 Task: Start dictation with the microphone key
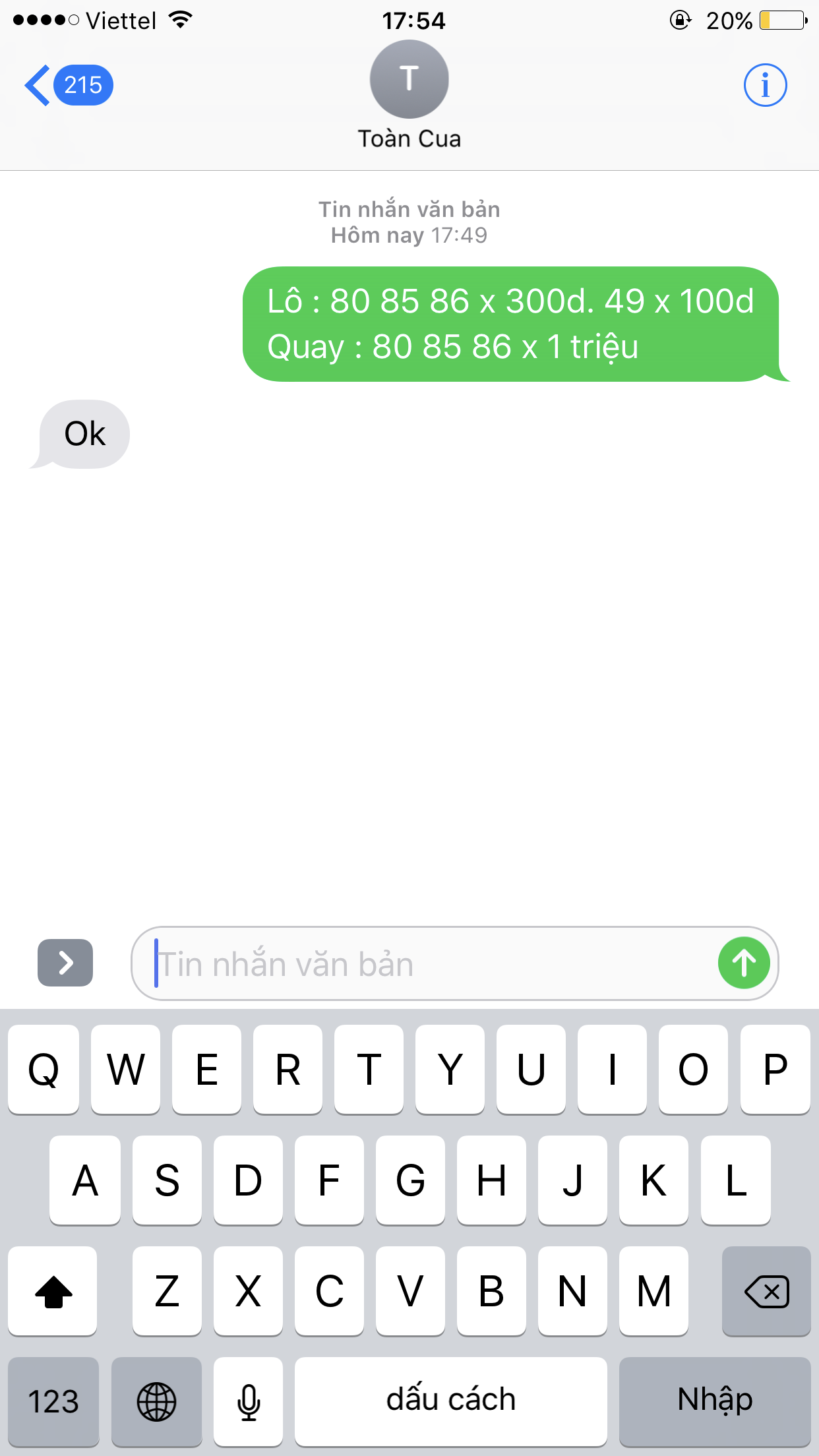pyautogui.click(x=249, y=1401)
